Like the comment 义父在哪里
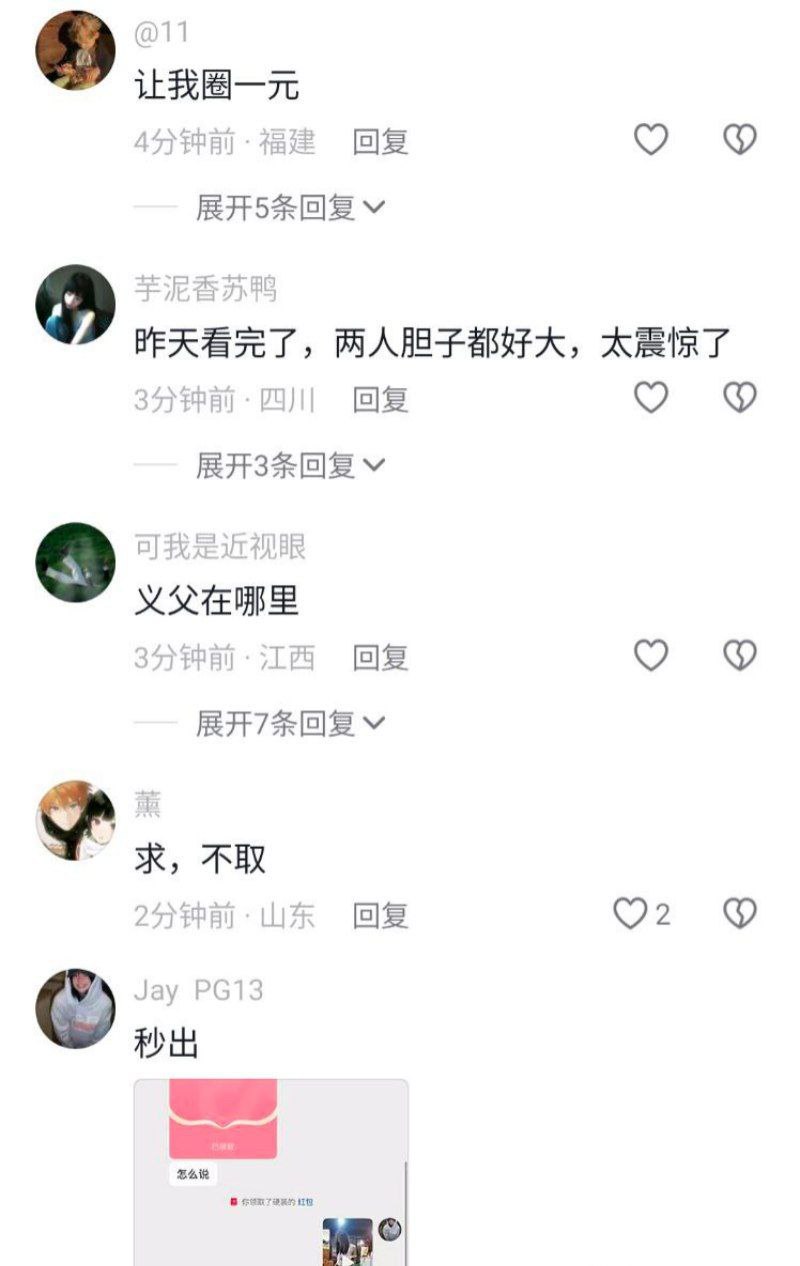800x1266 pixels. tap(651, 656)
